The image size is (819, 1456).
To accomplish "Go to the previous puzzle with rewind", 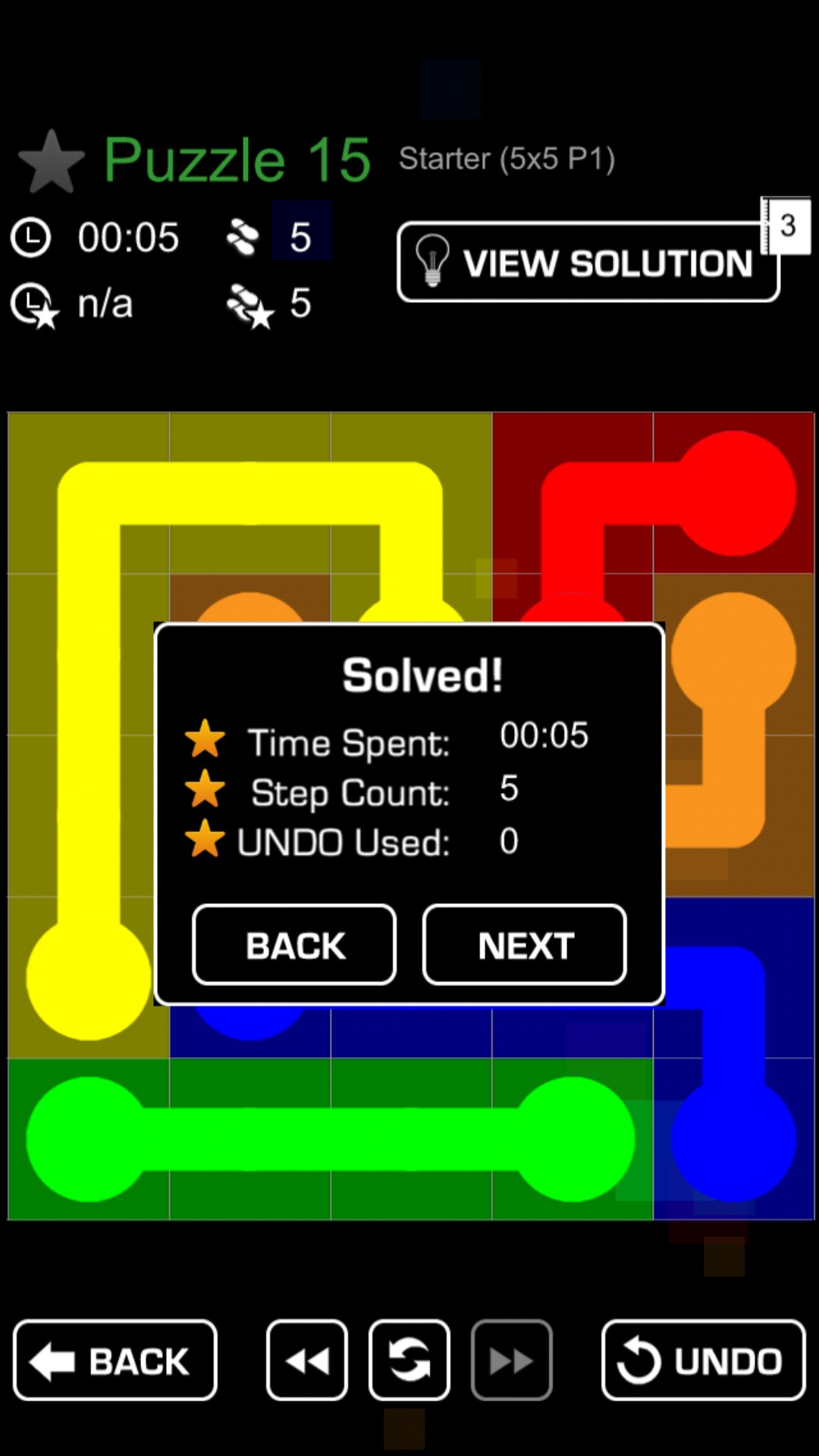I will coord(307,1360).
